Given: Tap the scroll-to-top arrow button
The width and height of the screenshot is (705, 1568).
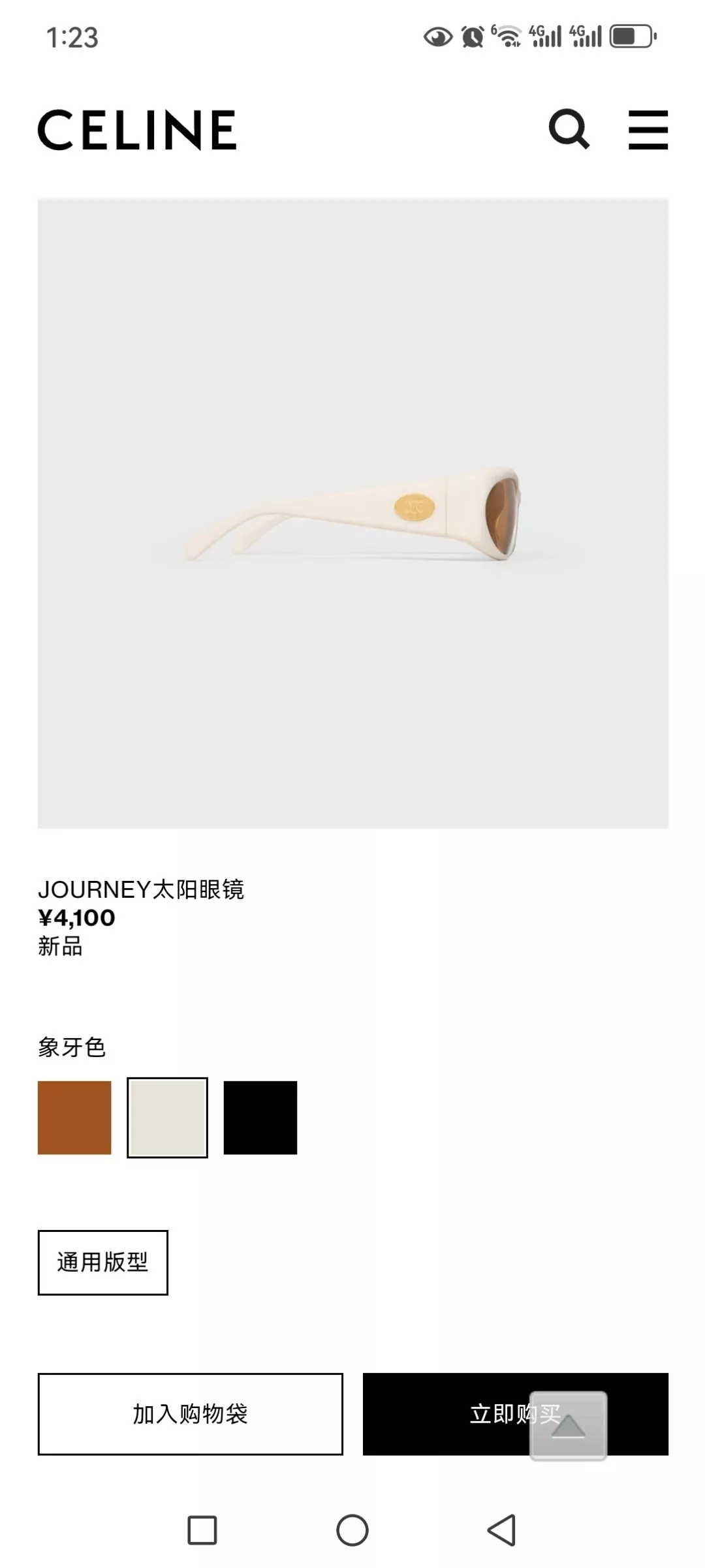Looking at the screenshot, I should coord(568,1426).
